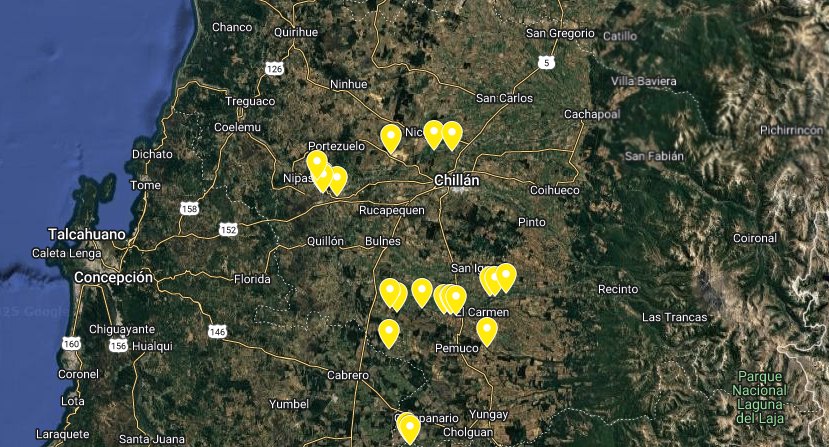Tap the easternmost pin northeast of San Ignacio
Viewport: 829px width, 447px height.
click(x=506, y=275)
